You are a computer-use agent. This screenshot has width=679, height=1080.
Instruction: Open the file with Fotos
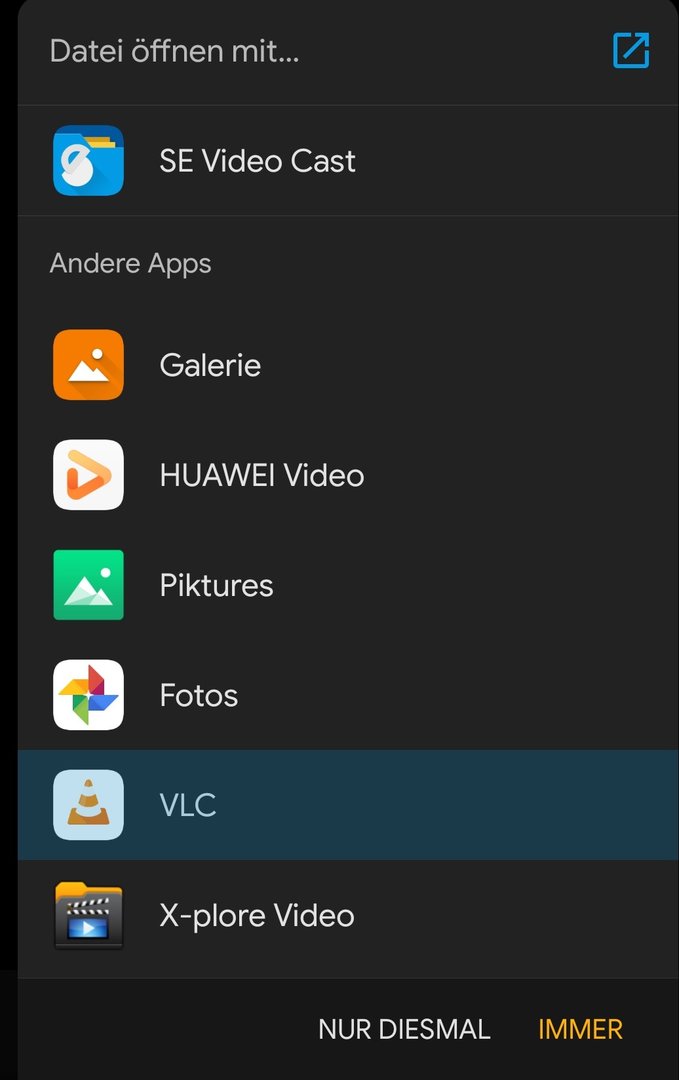pyautogui.click(x=198, y=695)
